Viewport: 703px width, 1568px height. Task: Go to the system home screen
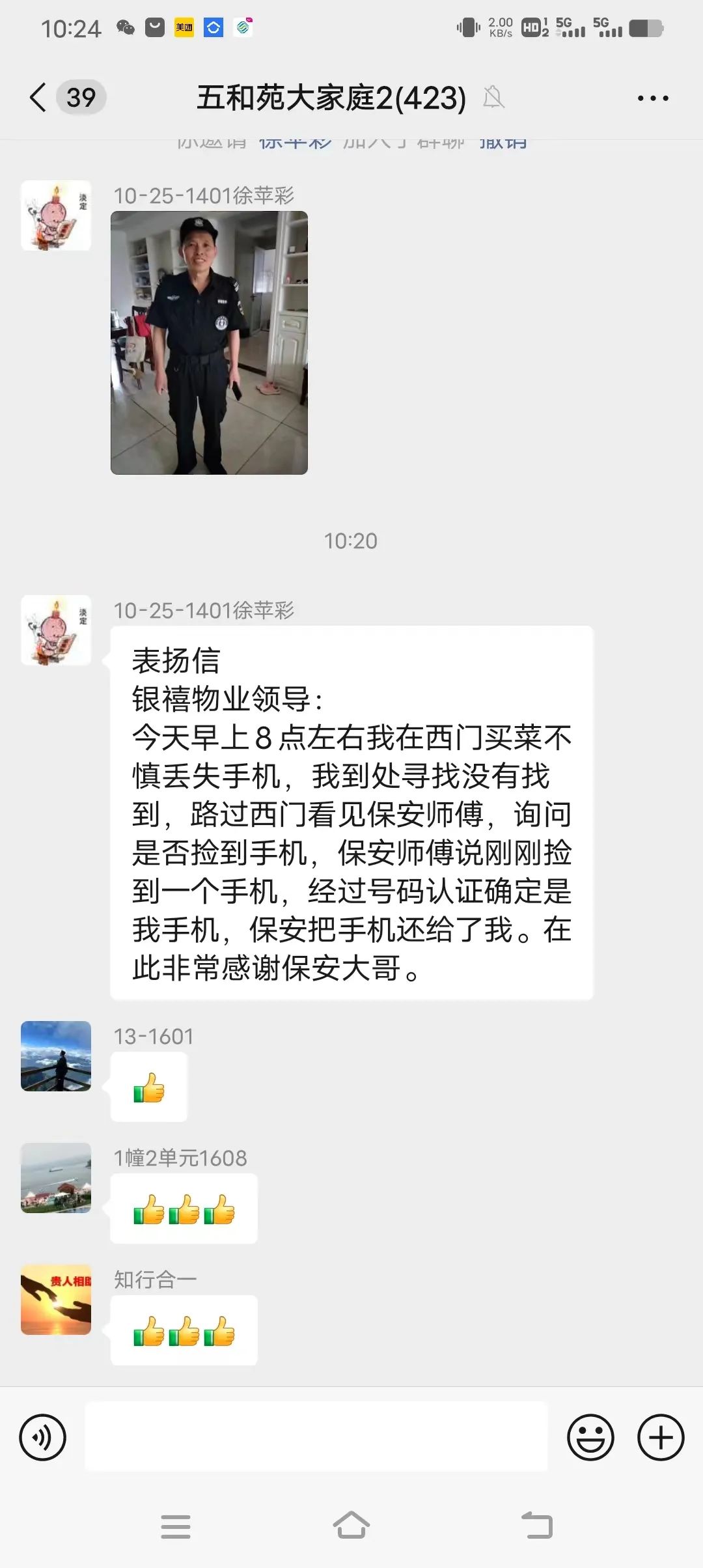click(351, 1525)
